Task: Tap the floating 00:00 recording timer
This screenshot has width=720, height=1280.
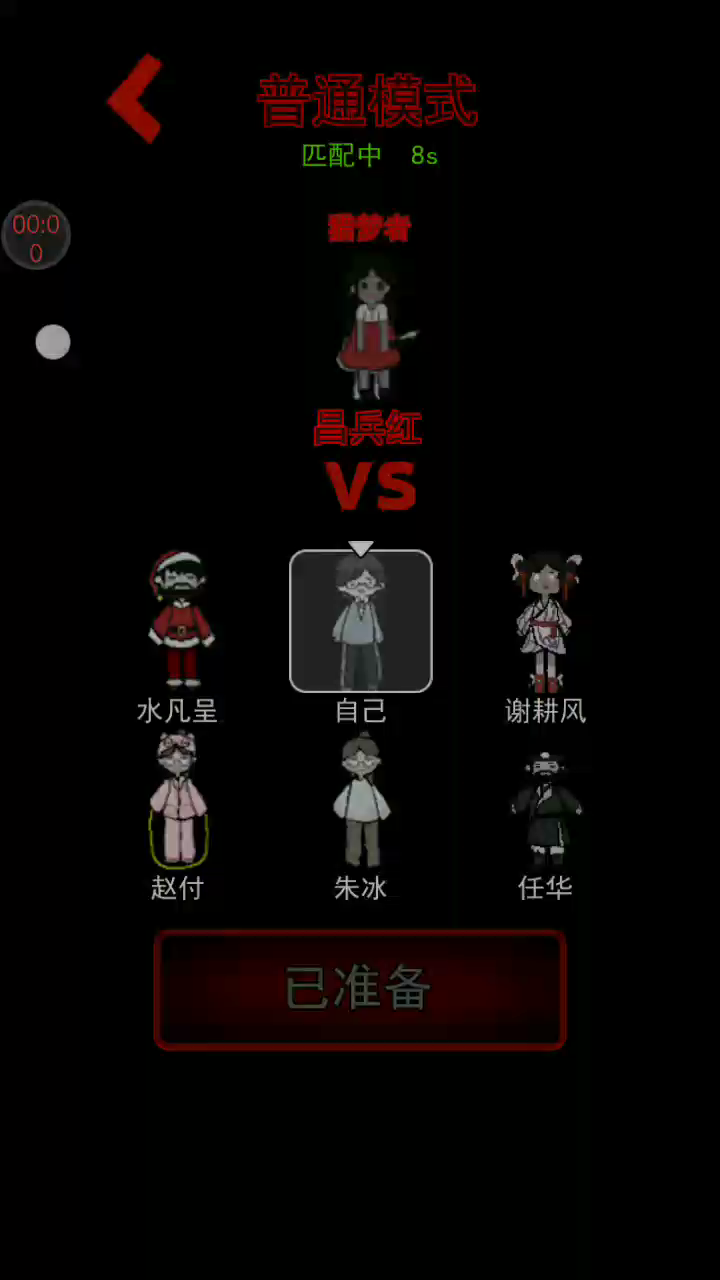Action: 36,237
